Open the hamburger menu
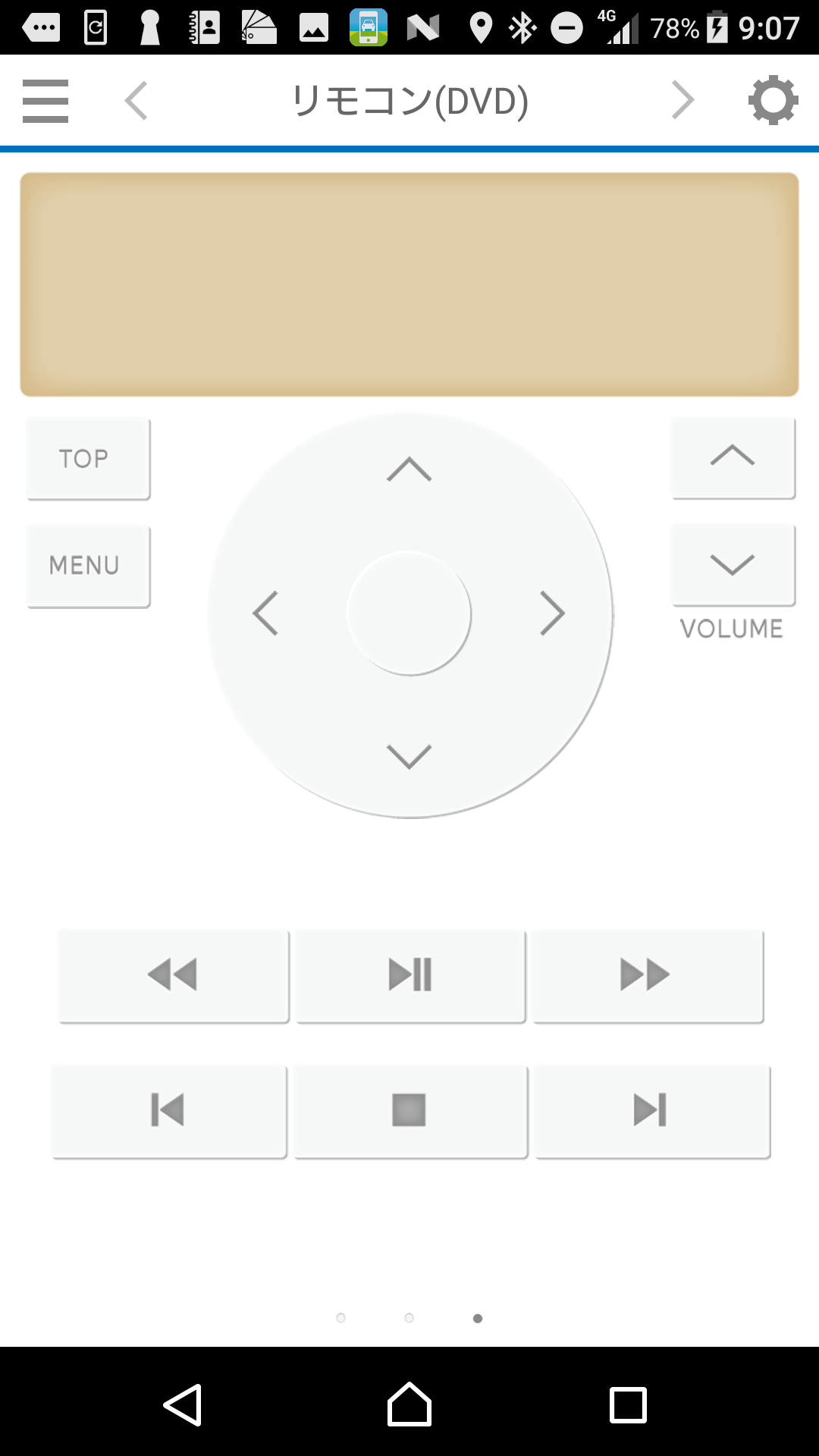 (45, 101)
